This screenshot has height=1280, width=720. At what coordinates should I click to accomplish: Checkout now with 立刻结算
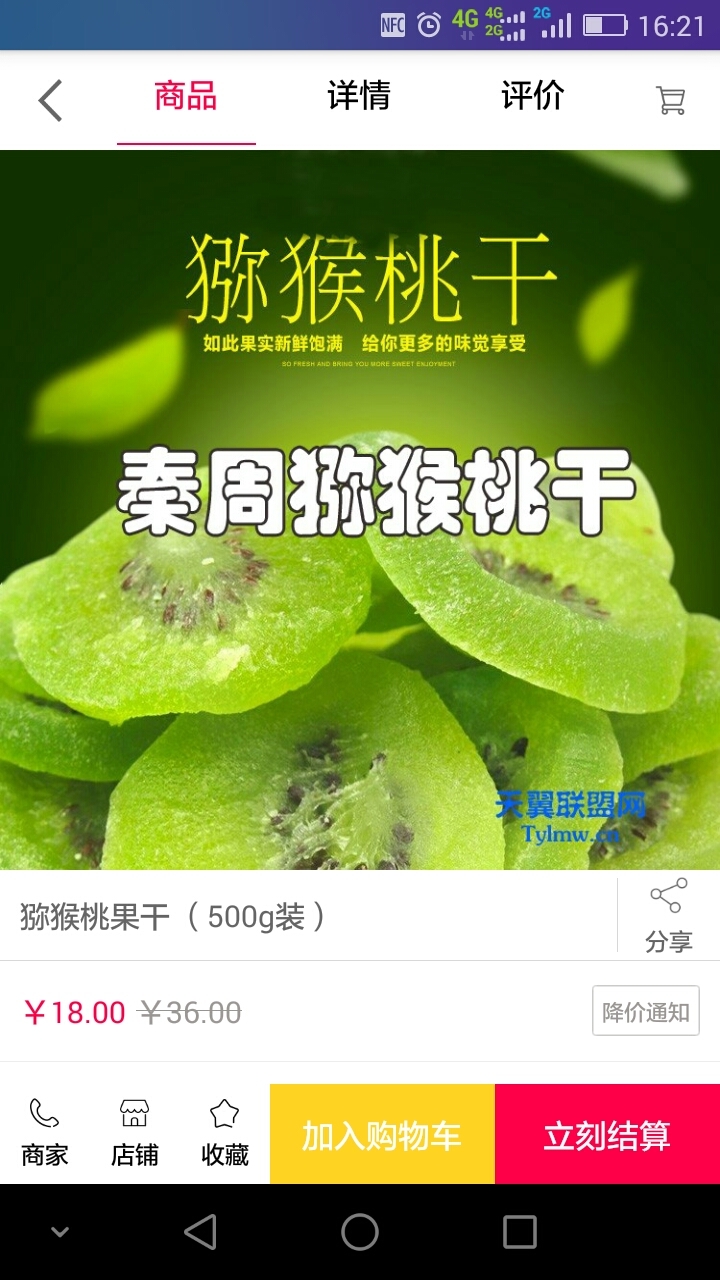tap(607, 1135)
